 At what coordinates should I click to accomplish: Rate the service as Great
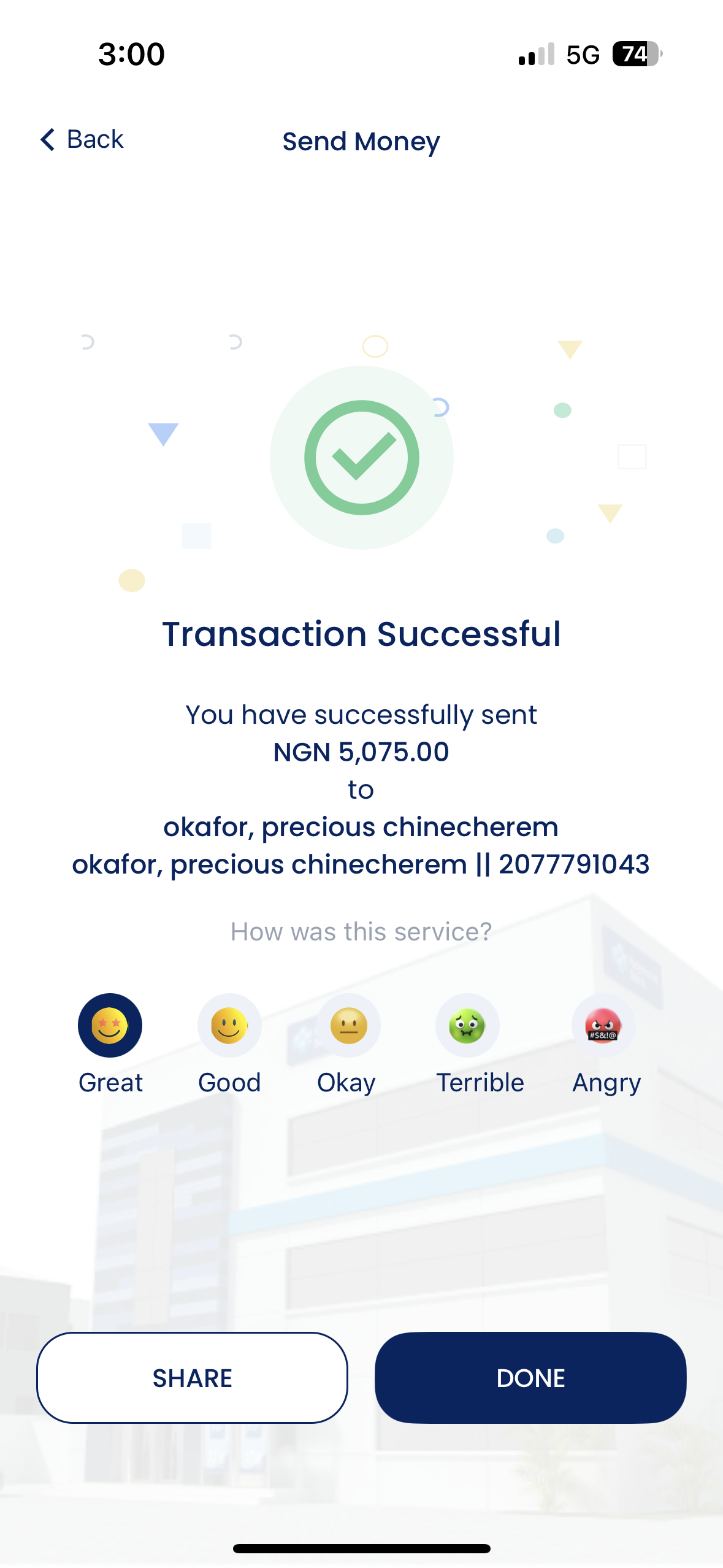[110, 1025]
